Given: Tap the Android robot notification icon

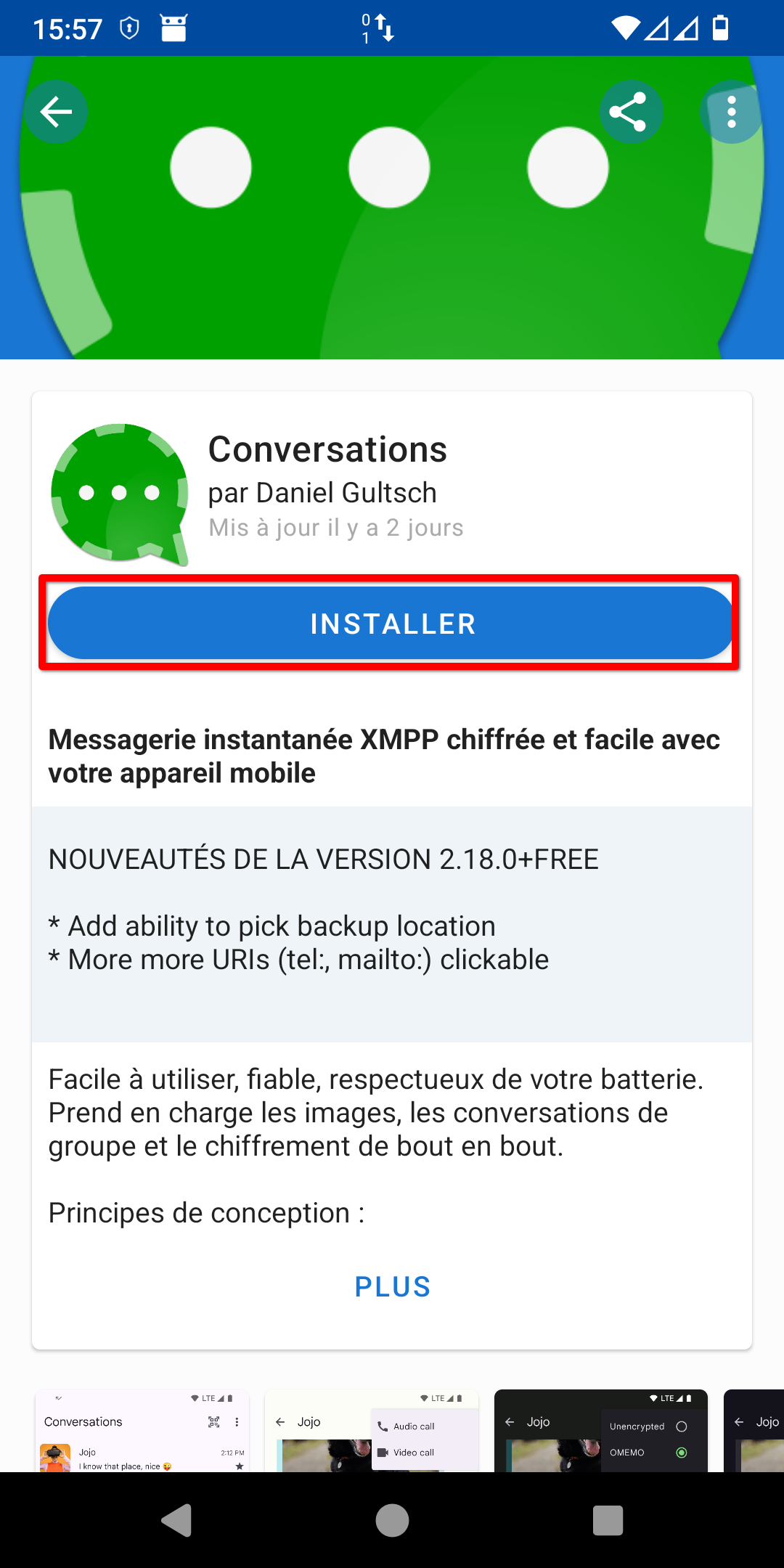Looking at the screenshot, I should pos(173,28).
